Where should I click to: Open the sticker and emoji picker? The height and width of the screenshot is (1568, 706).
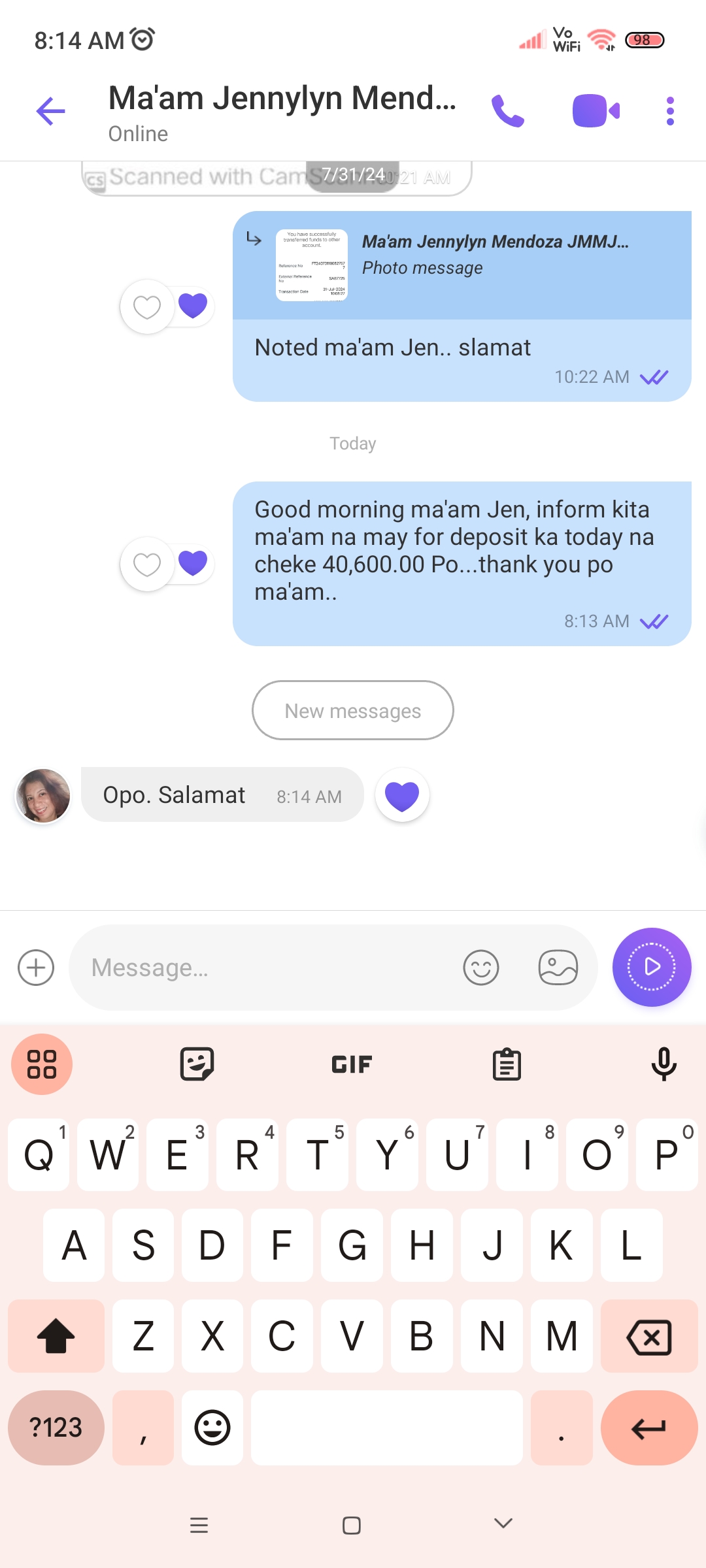click(481, 968)
